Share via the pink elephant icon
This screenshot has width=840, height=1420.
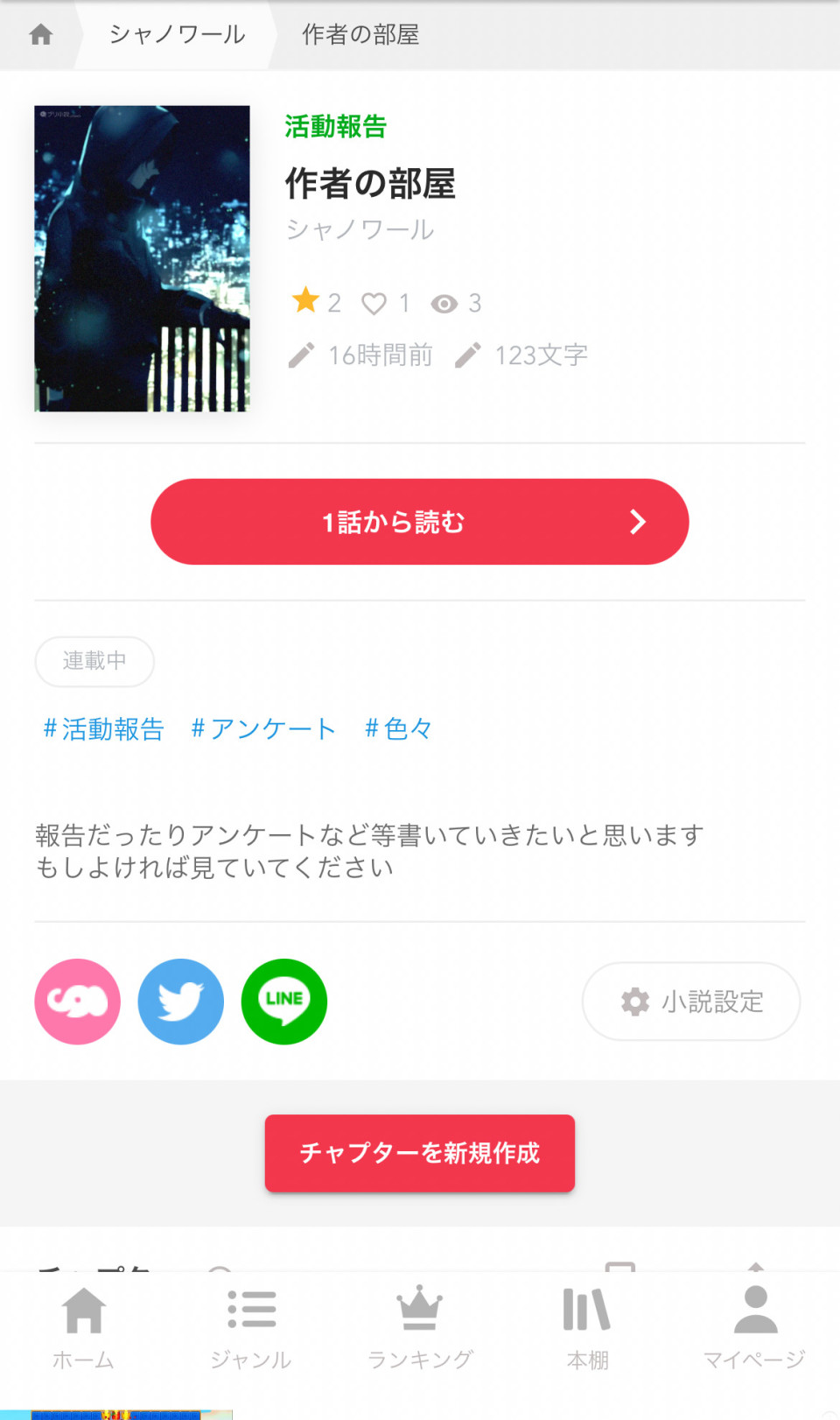[x=78, y=1002]
